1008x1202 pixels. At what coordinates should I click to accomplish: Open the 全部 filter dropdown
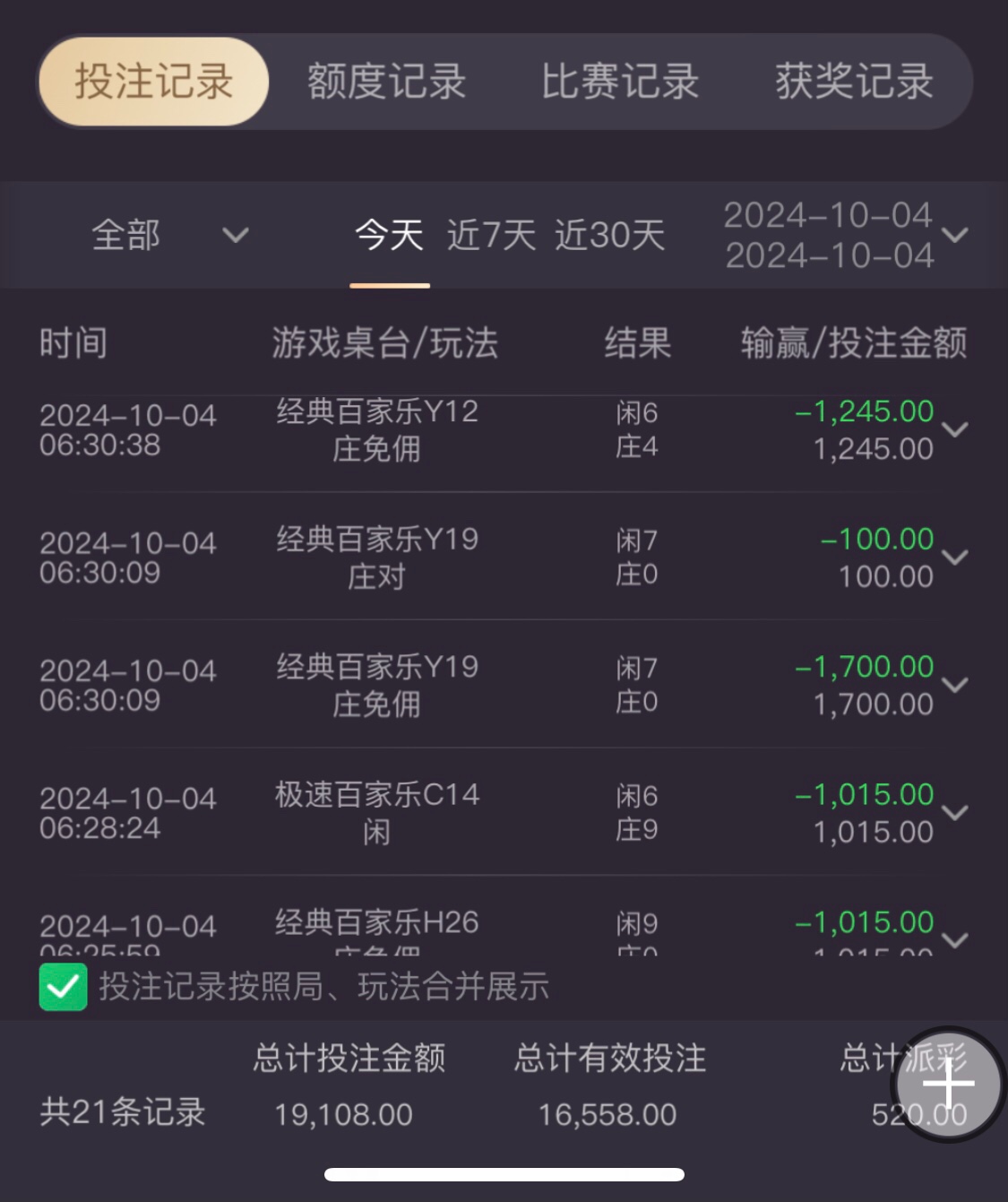(168, 235)
